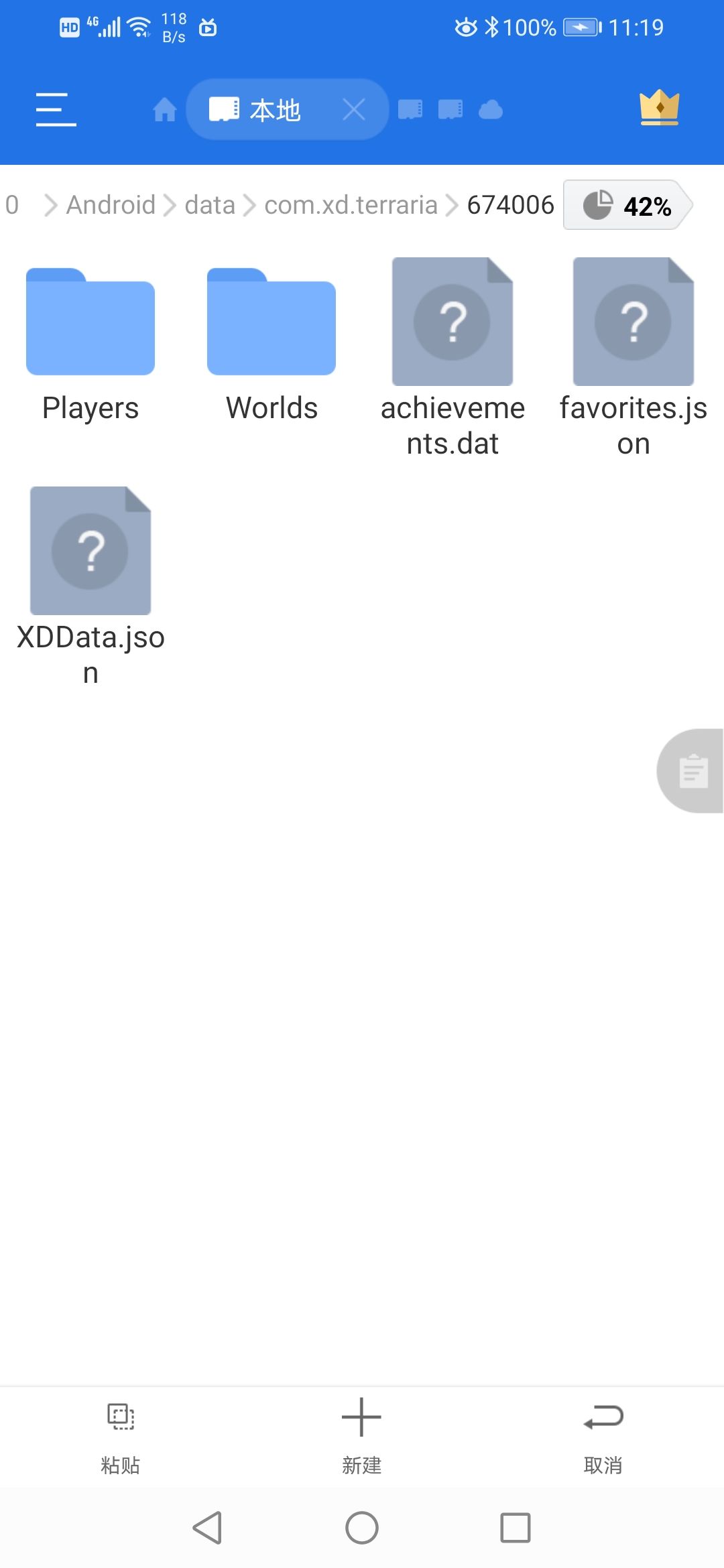Open the navigation drawer menu
Viewport: 724px width, 1568px height.
click(56, 109)
